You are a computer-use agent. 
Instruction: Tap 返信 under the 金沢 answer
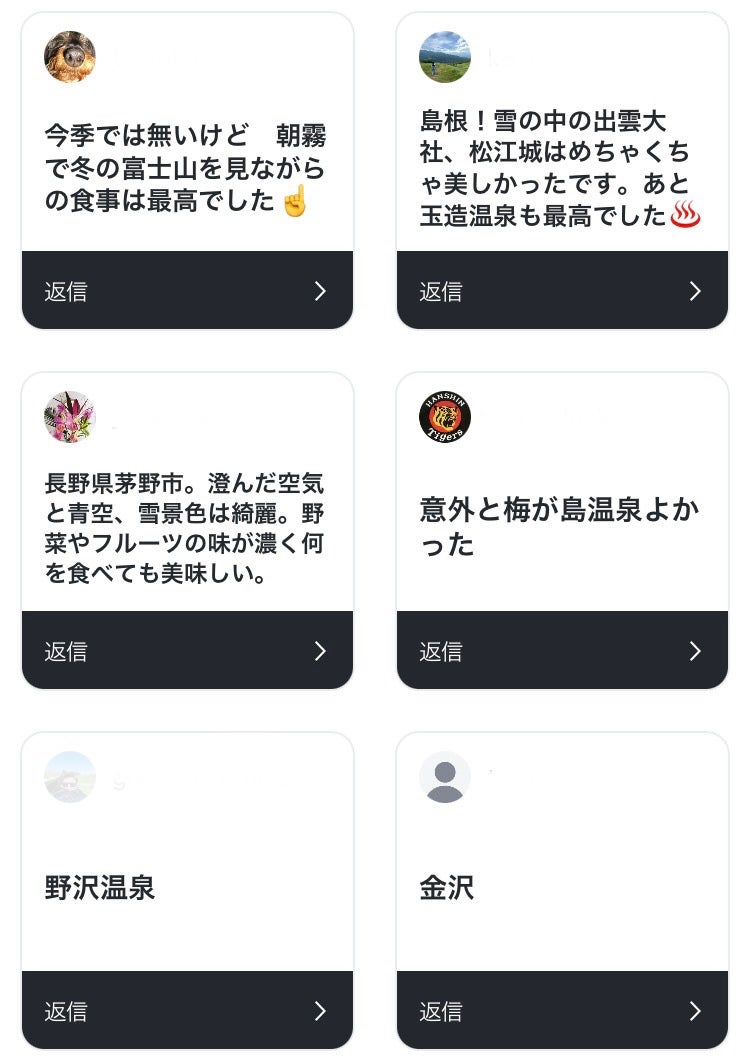[x=562, y=1011]
